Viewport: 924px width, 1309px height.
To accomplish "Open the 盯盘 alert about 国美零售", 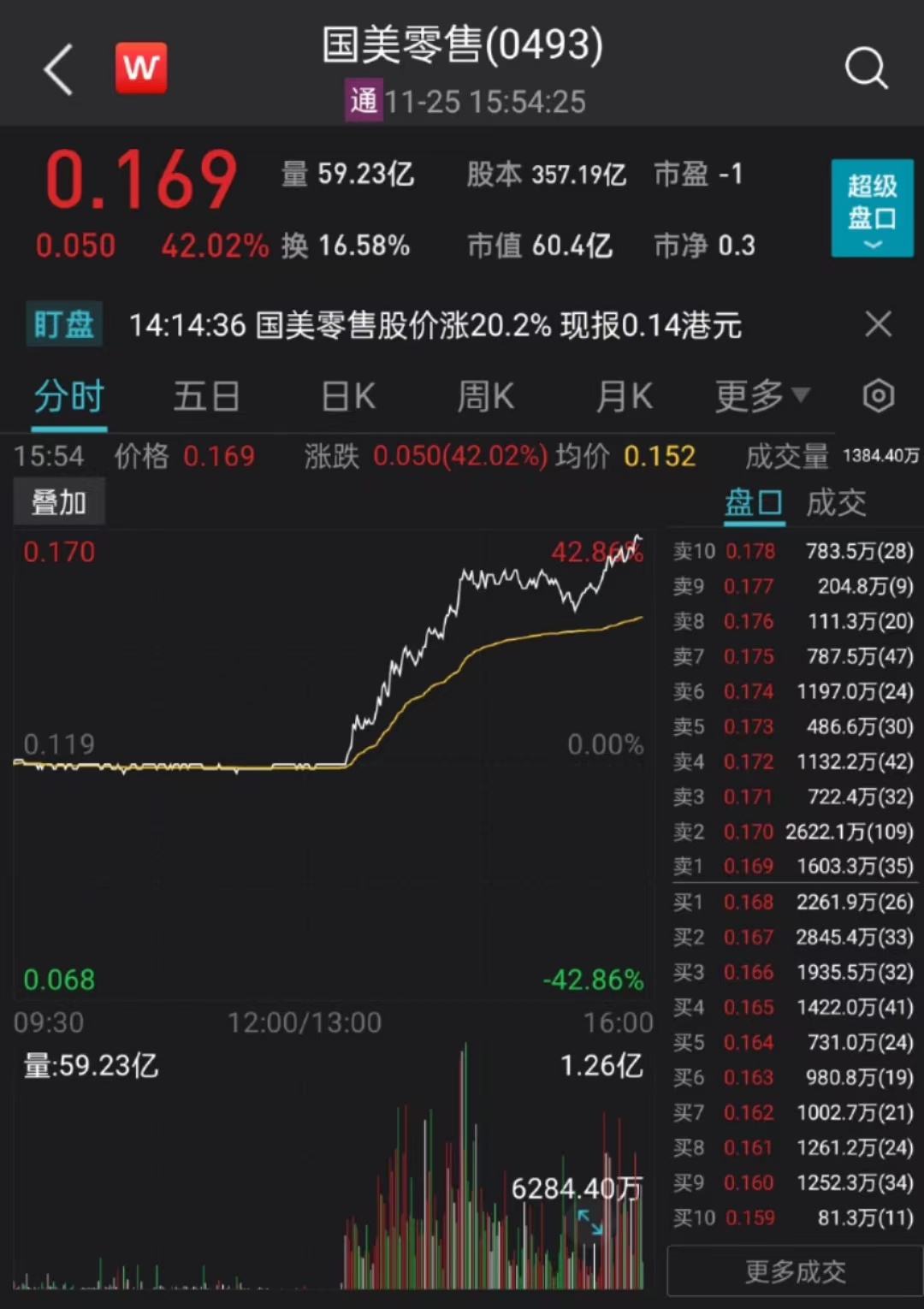I will (x=435, y=325).
